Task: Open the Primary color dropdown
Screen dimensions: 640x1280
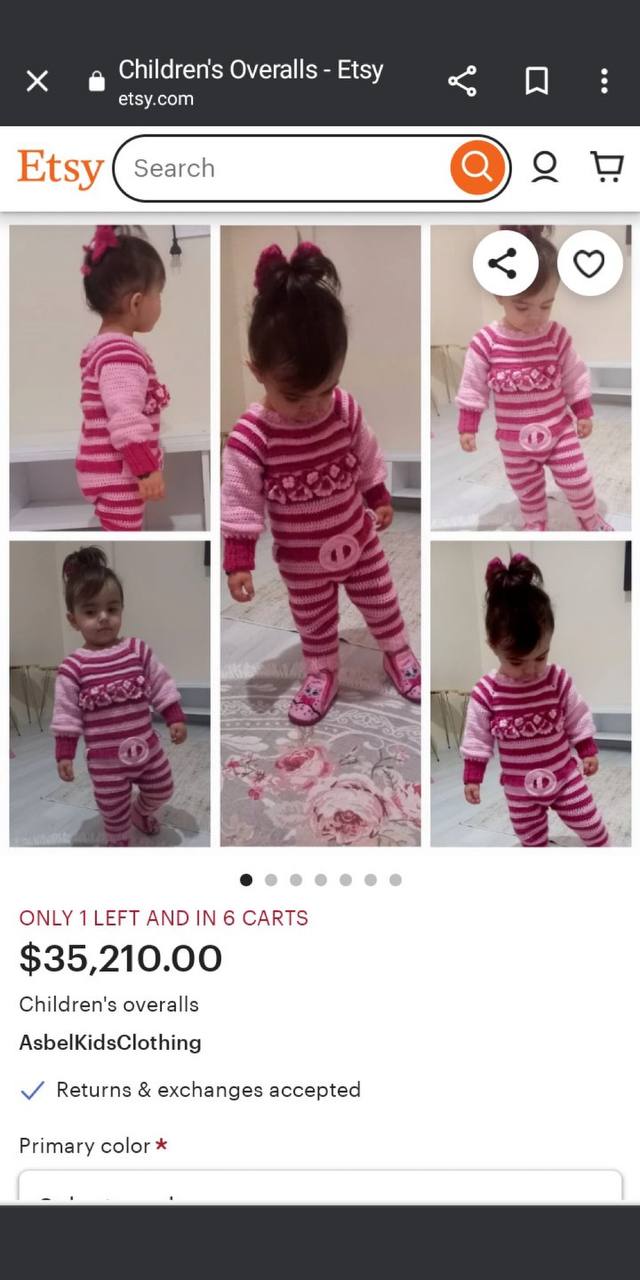Action: pyautogui.click(x=320, y=1187)
